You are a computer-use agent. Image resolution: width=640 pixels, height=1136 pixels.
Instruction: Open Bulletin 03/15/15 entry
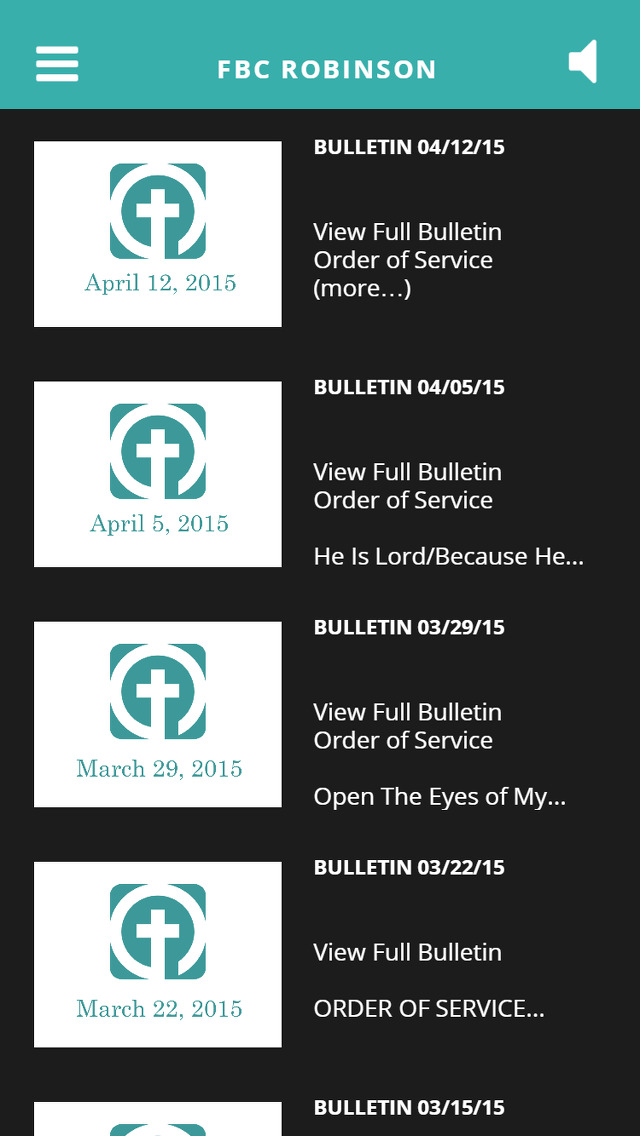click(x=409, y=1108)
